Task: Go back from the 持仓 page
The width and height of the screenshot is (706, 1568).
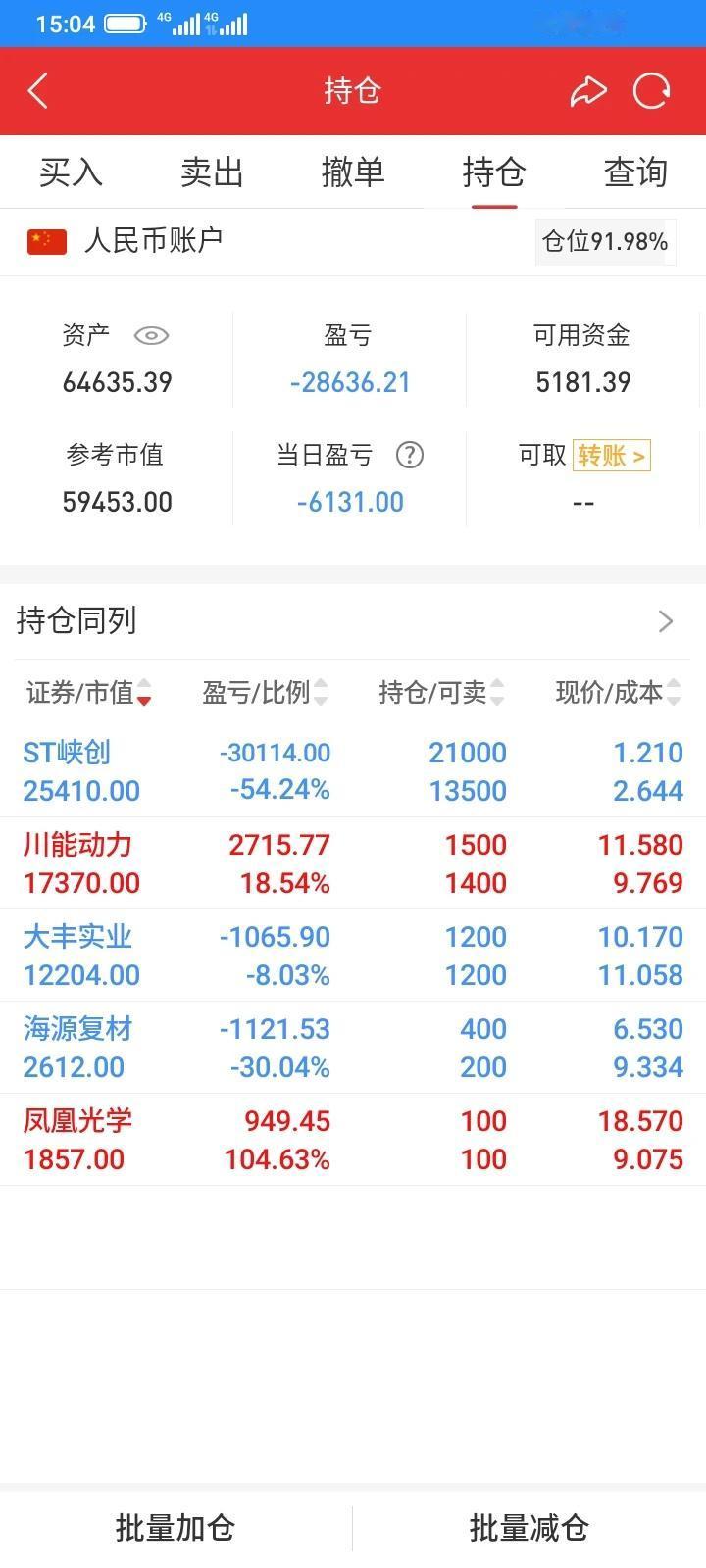Action: tap(38, 91)
